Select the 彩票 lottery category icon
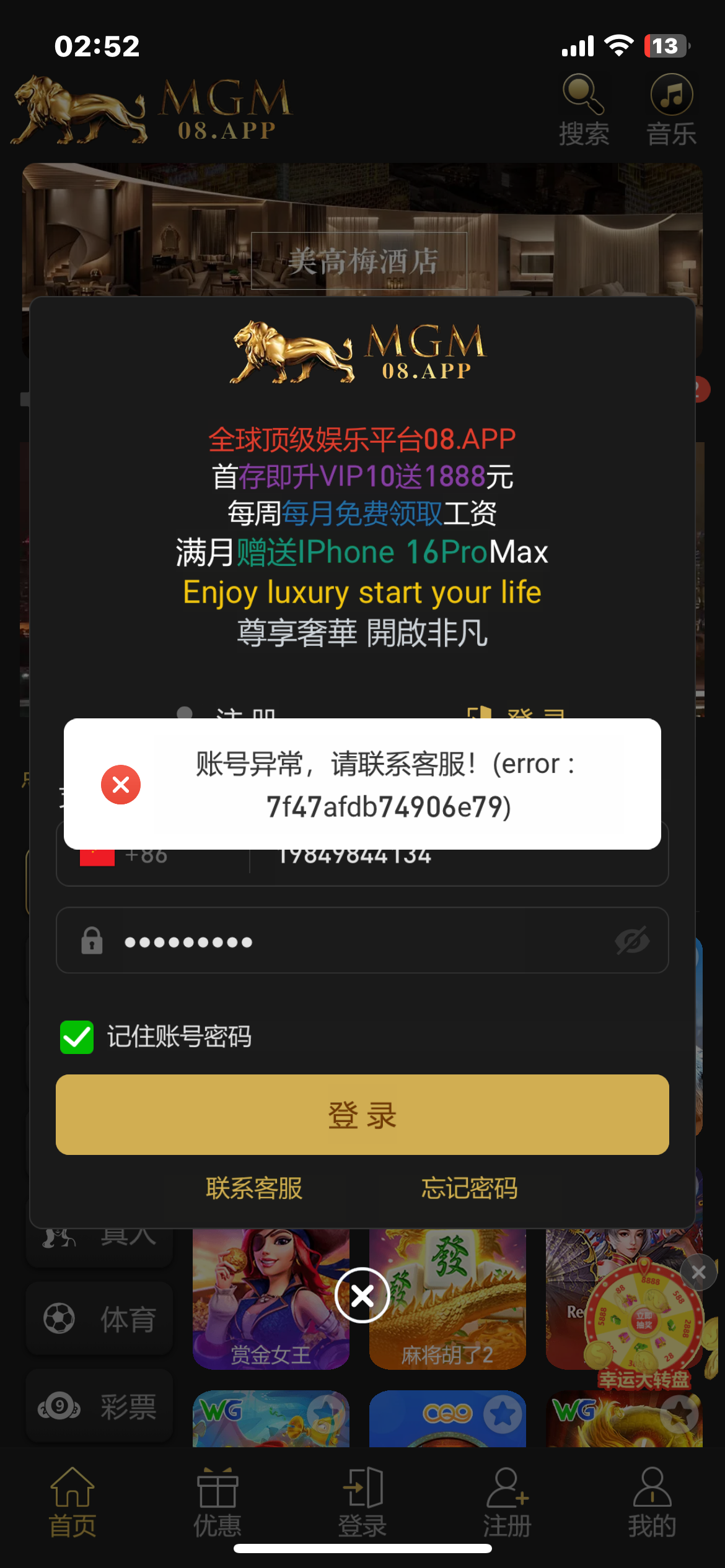This screenshot has width=725, height=1568. [57, 1406]
